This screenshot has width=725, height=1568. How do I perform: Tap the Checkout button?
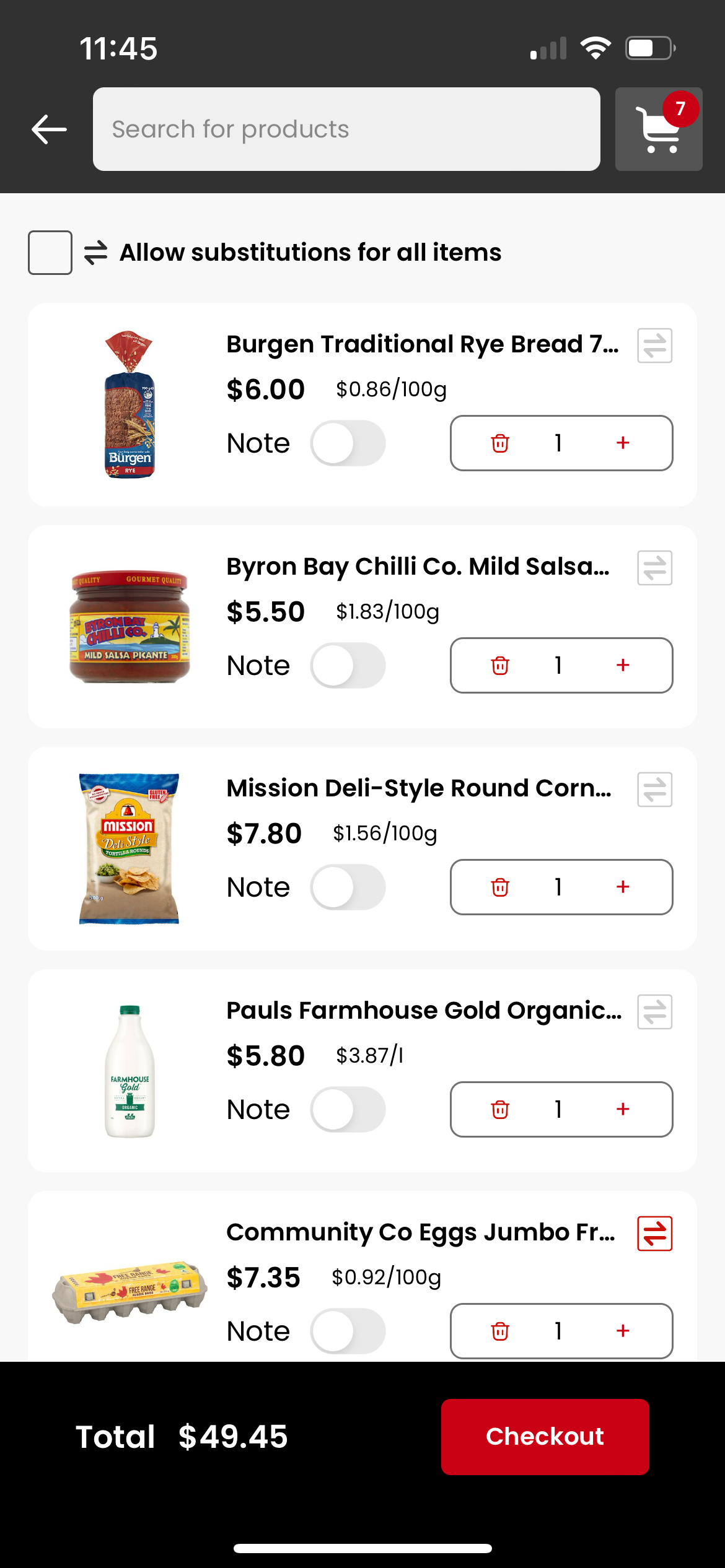point(545,1436)
